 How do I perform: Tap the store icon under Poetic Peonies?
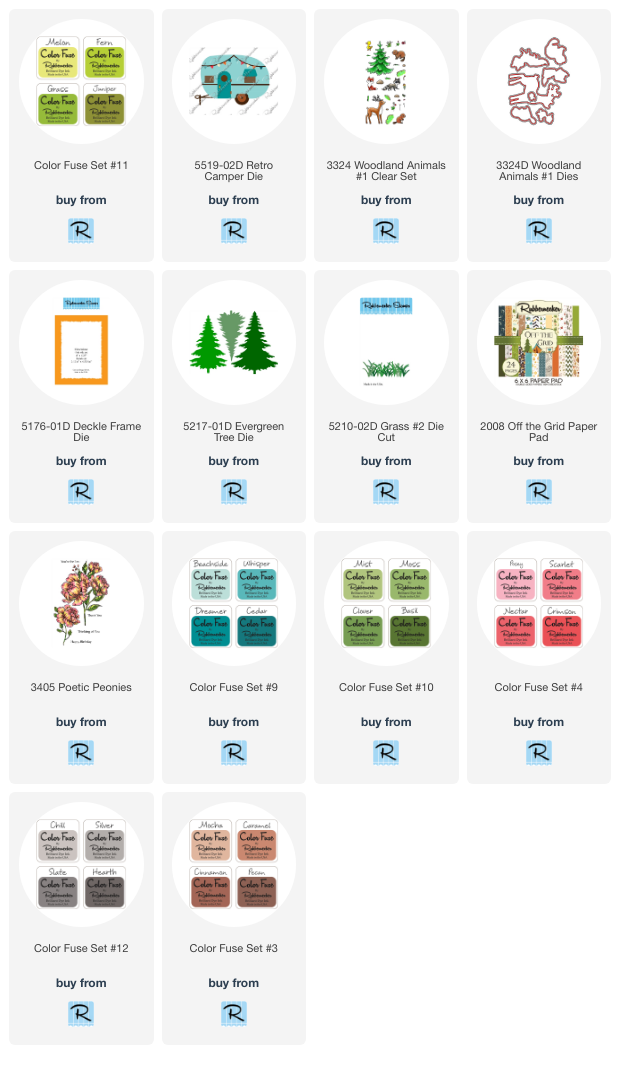81,753
